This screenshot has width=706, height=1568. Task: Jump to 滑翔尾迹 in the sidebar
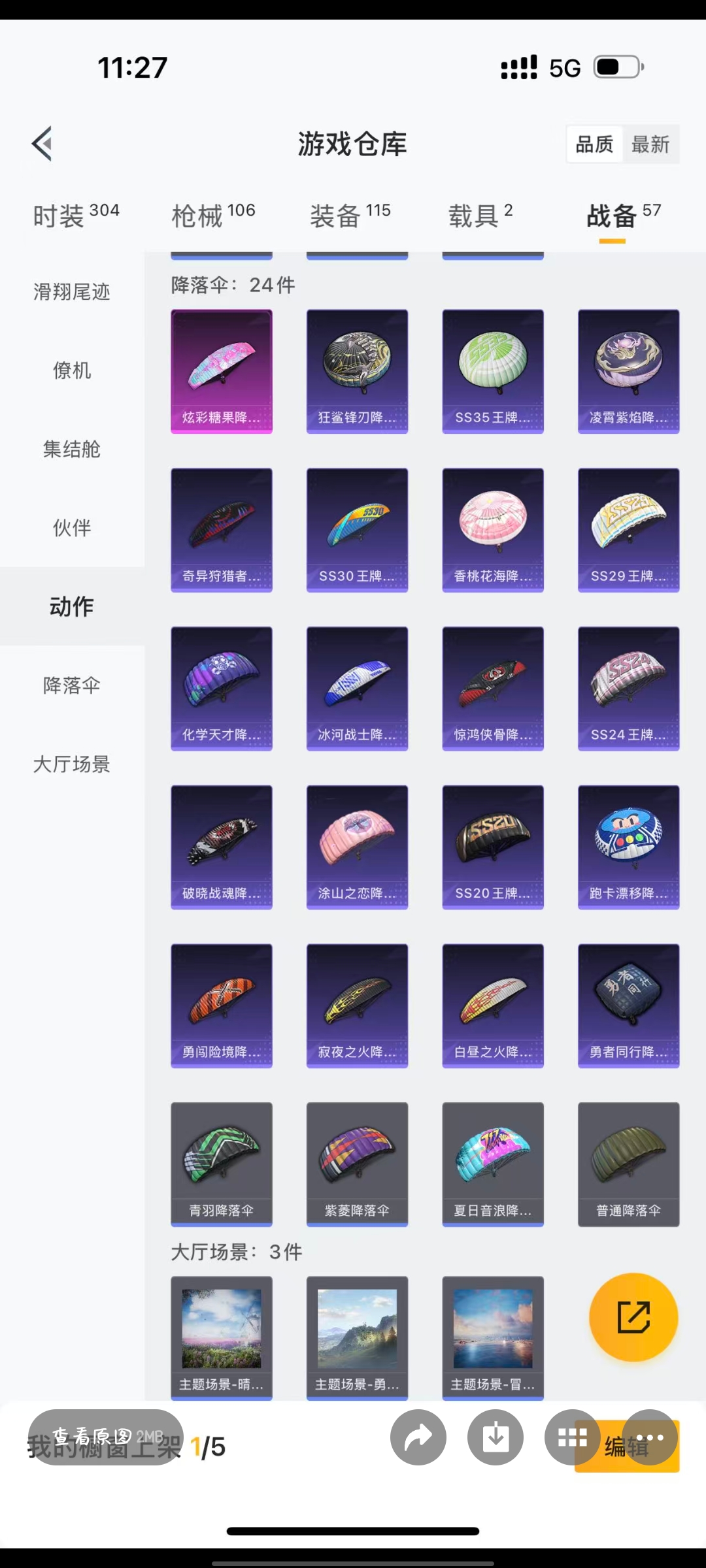click(72, 291)
